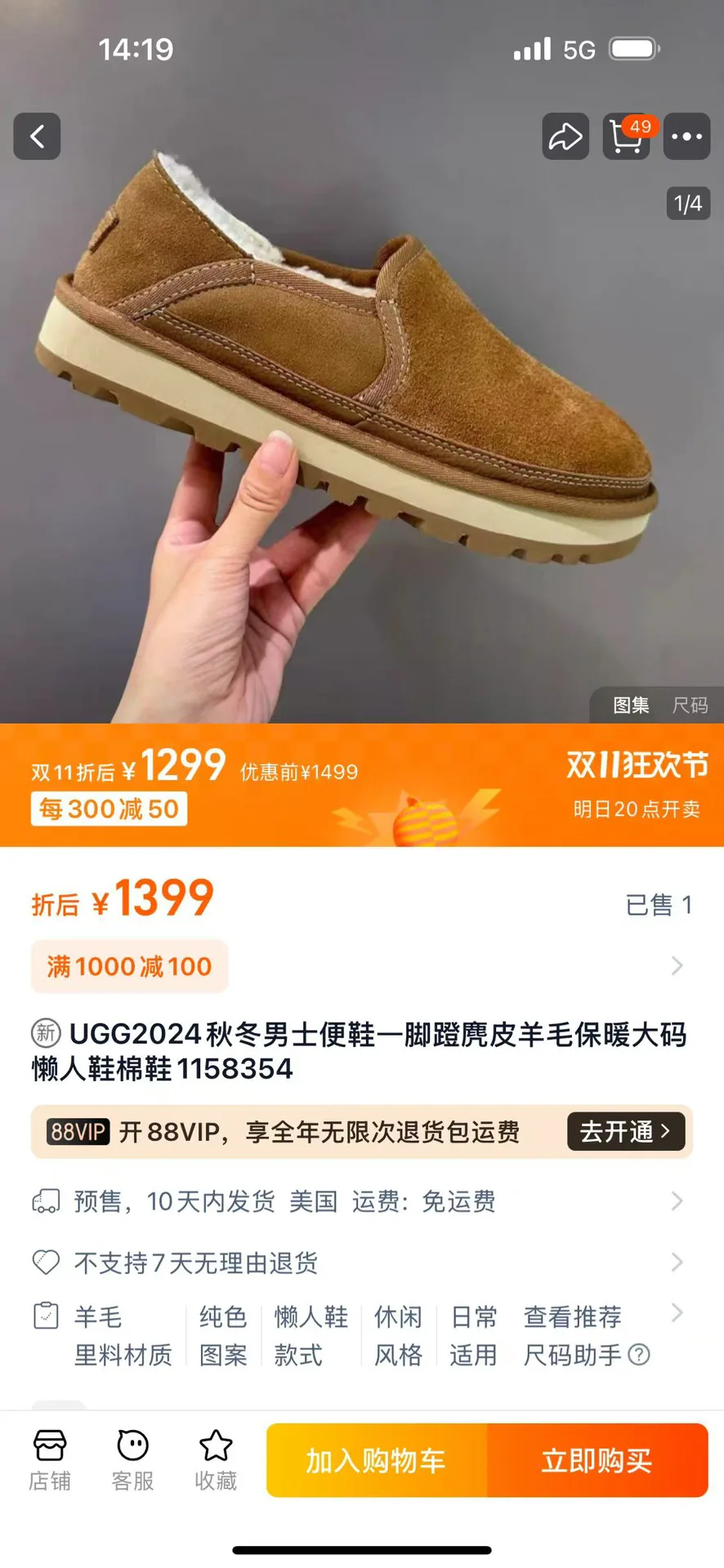This screenshot has width=724, height=1568.
Task: Visit the 店铺 store page
Action: [50, 1461]
